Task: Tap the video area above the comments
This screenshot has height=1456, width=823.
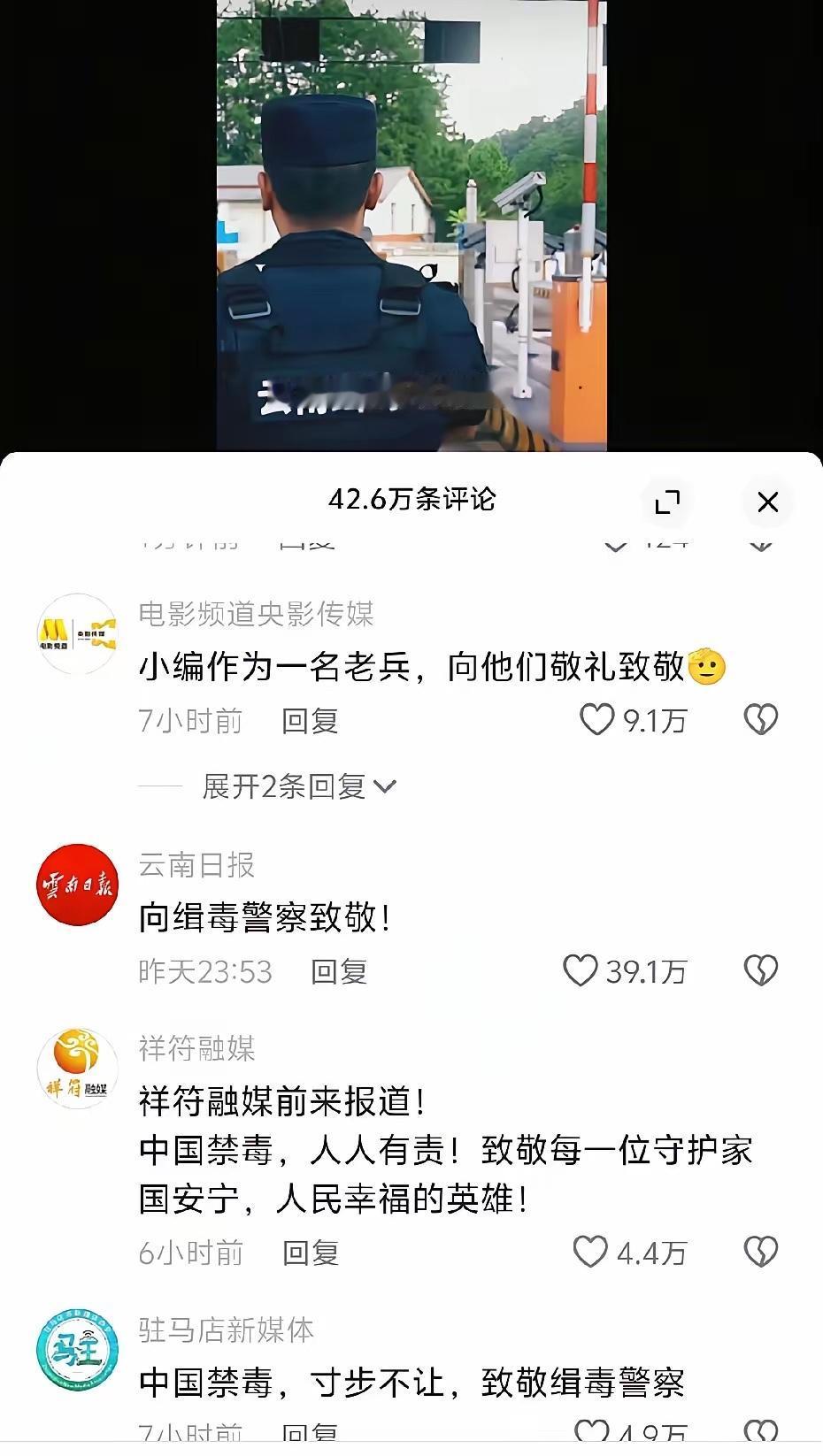Action: [411, 221]
